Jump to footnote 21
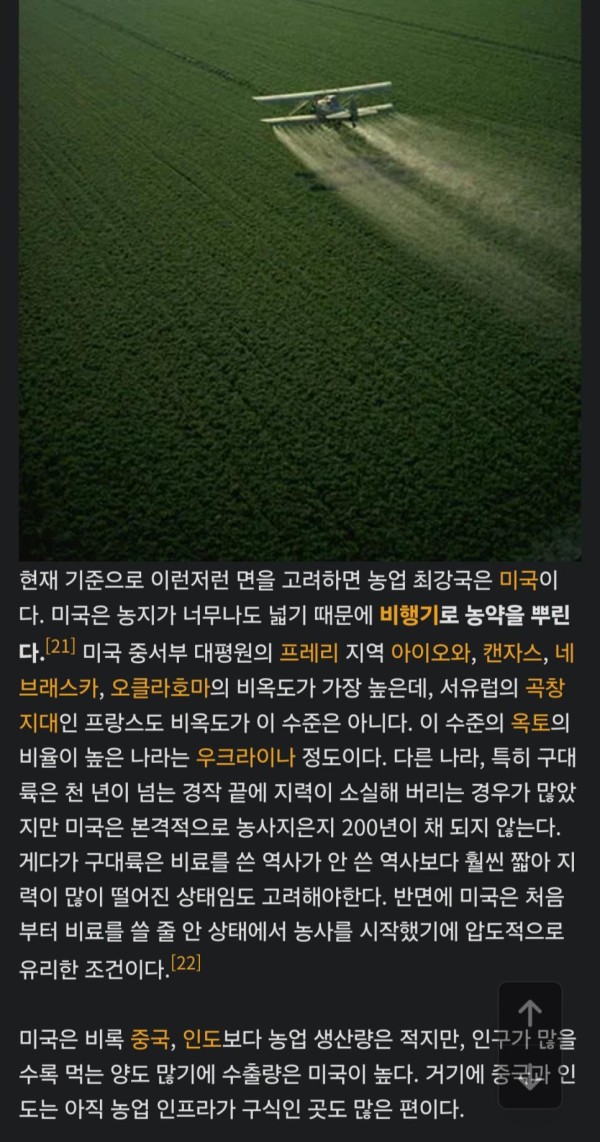Viewport: 600px width, 1142px height. tap(61, 646)
